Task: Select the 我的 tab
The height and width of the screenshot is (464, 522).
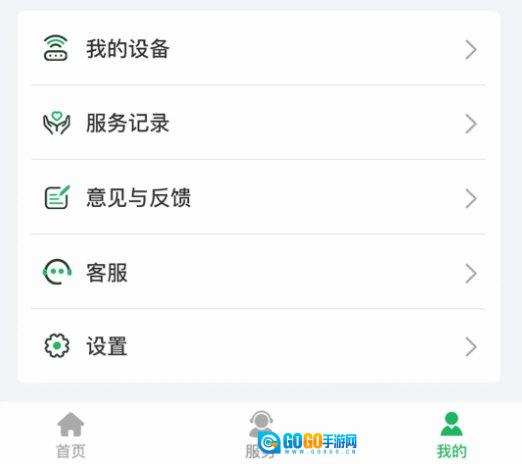Action: [451, 435]
